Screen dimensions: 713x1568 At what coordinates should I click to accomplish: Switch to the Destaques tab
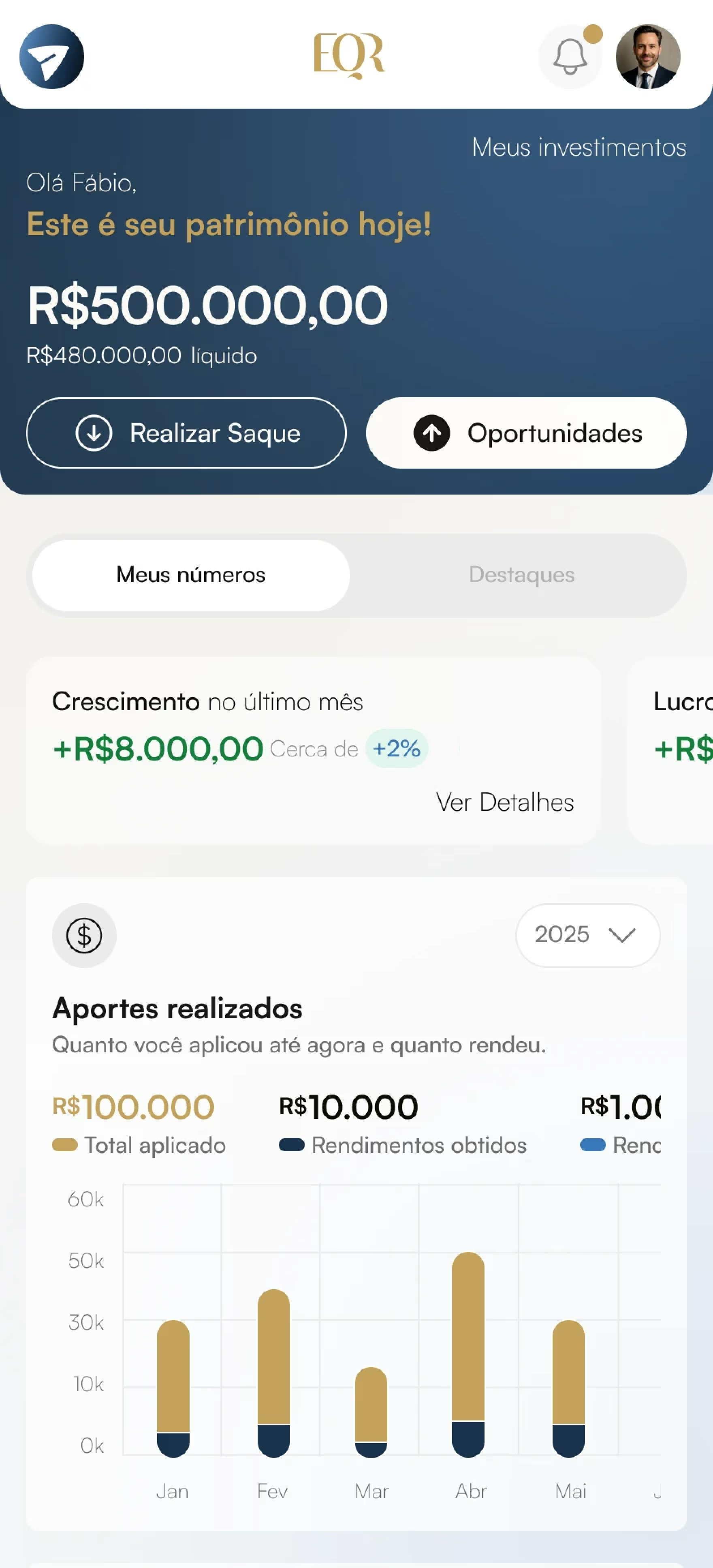coord(521,574)
